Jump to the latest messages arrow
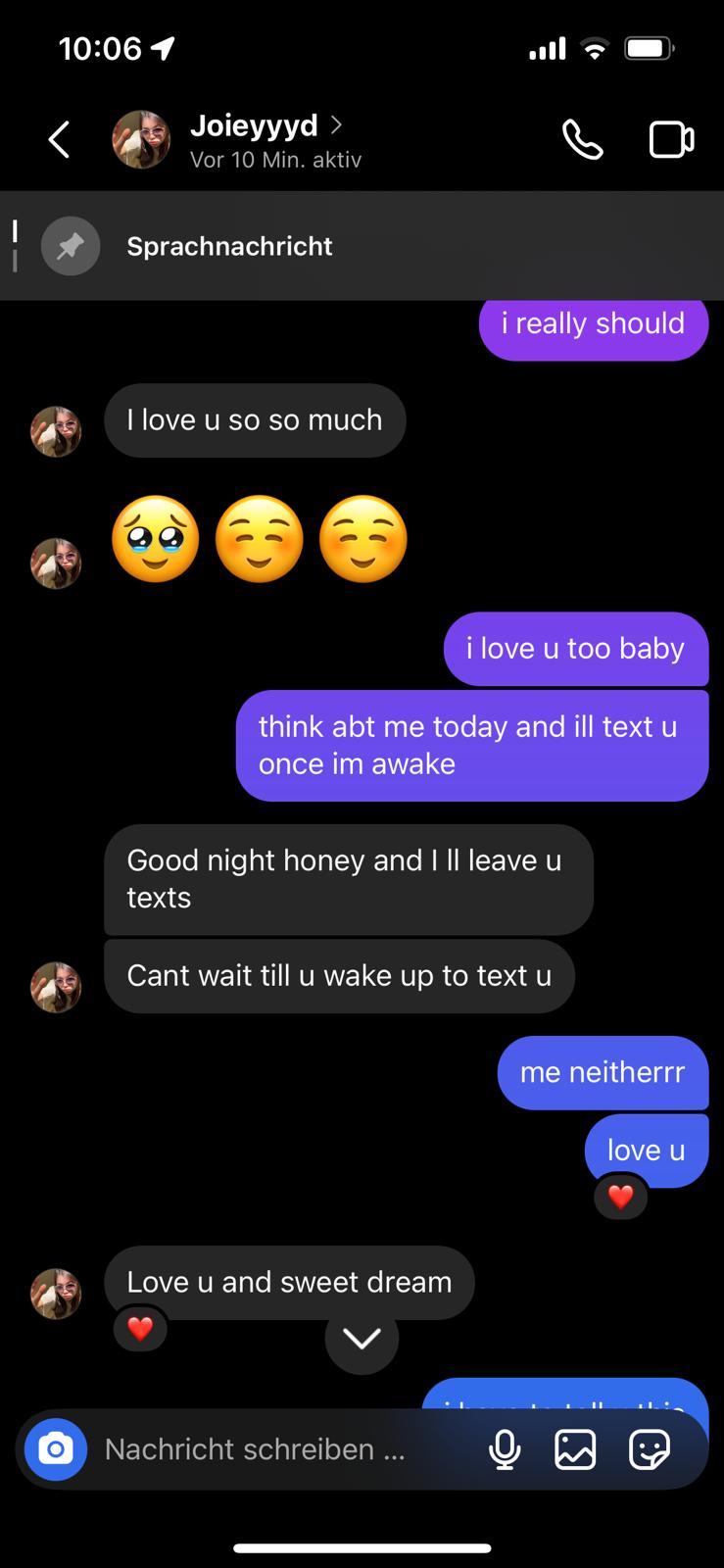 362,1338
